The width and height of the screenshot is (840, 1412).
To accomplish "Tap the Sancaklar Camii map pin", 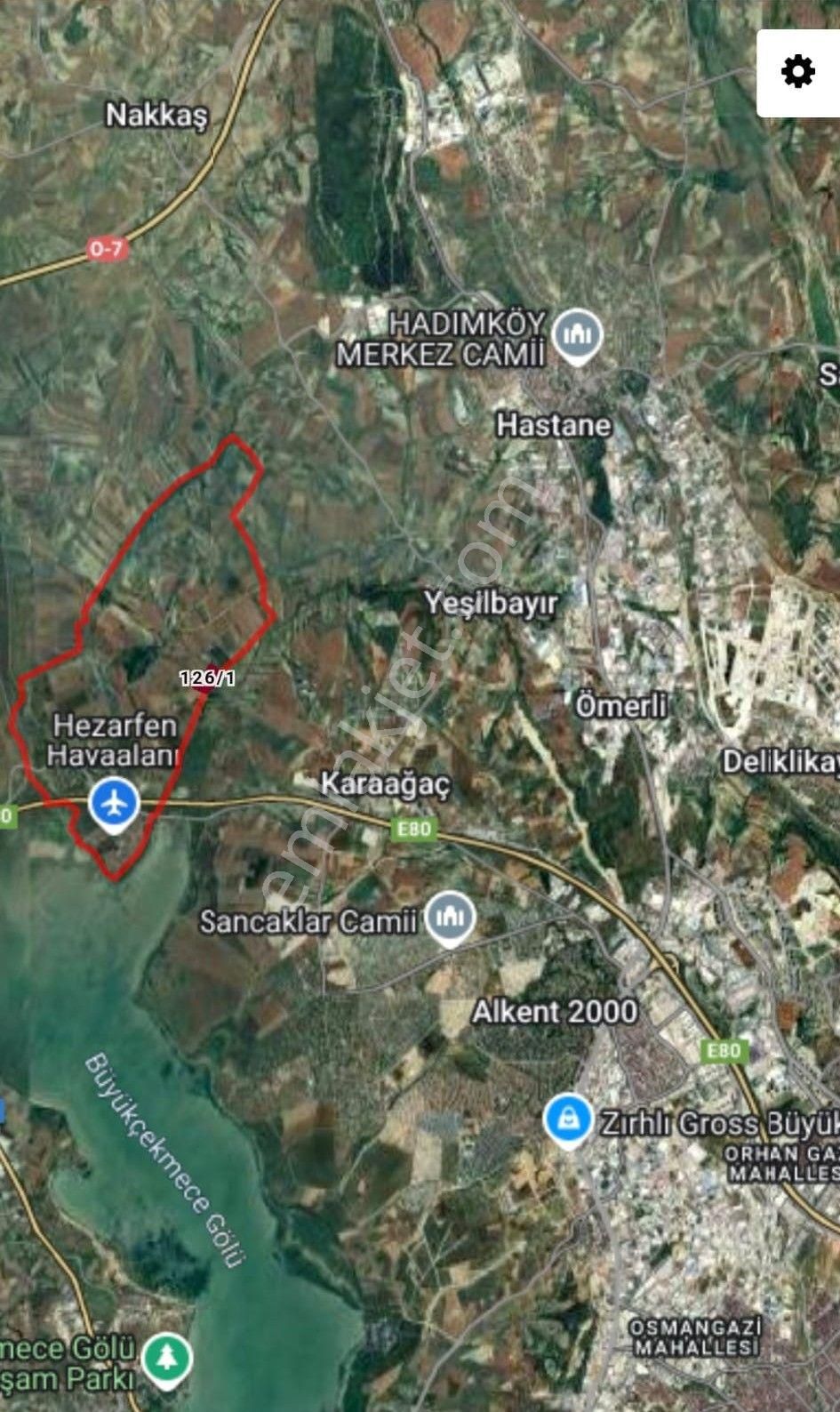I will click(x=450, y=917).
